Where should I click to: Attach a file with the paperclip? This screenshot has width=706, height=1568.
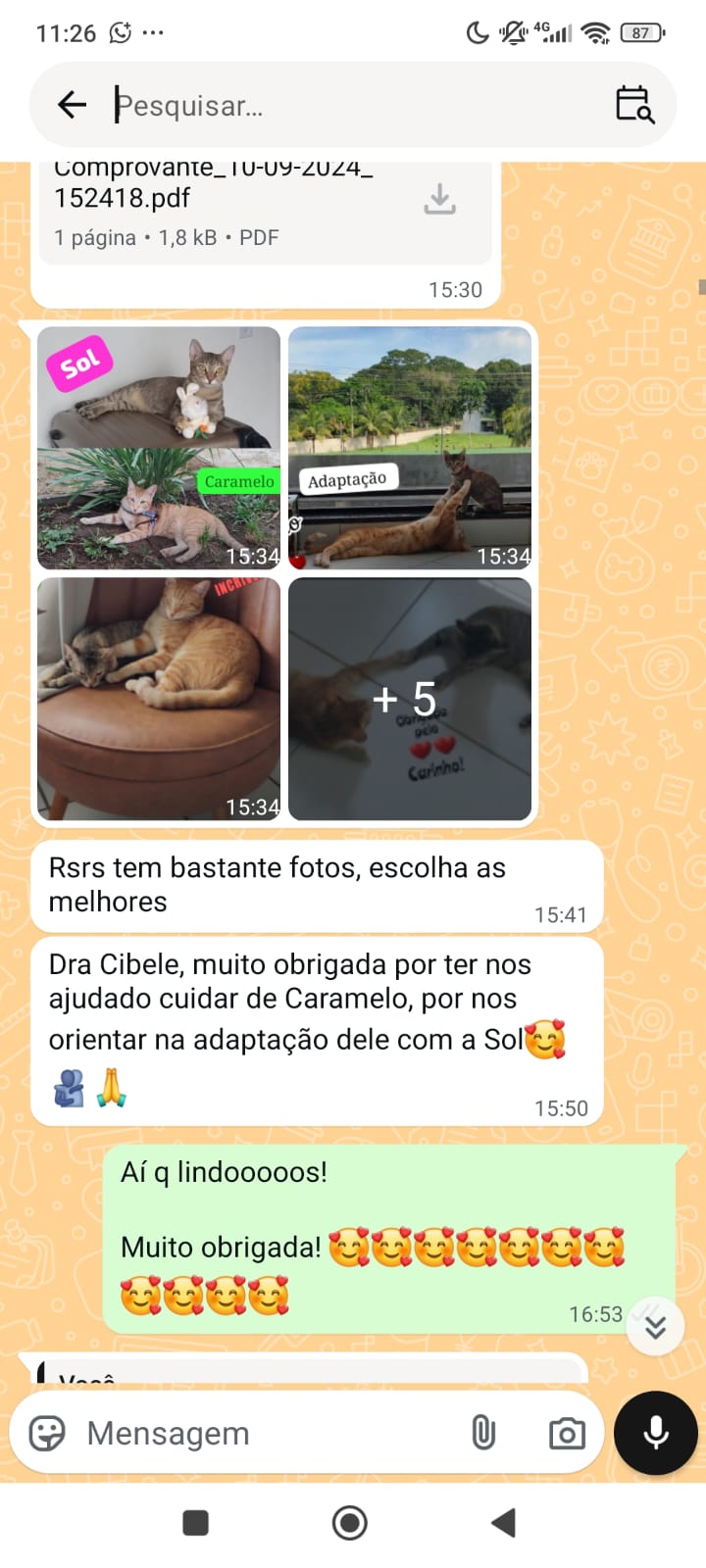pyautogui.click(x=483, y=1434)
